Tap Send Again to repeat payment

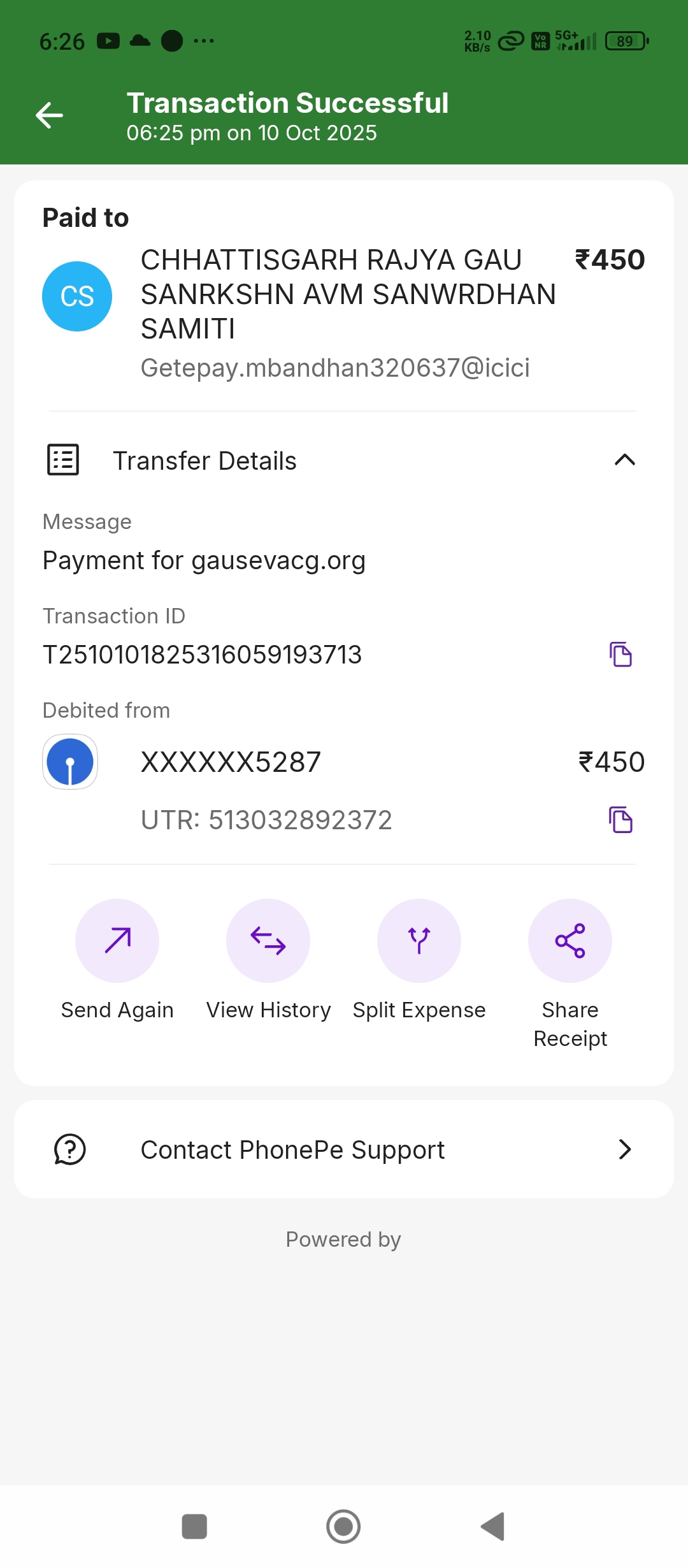(x=117, y=941)
